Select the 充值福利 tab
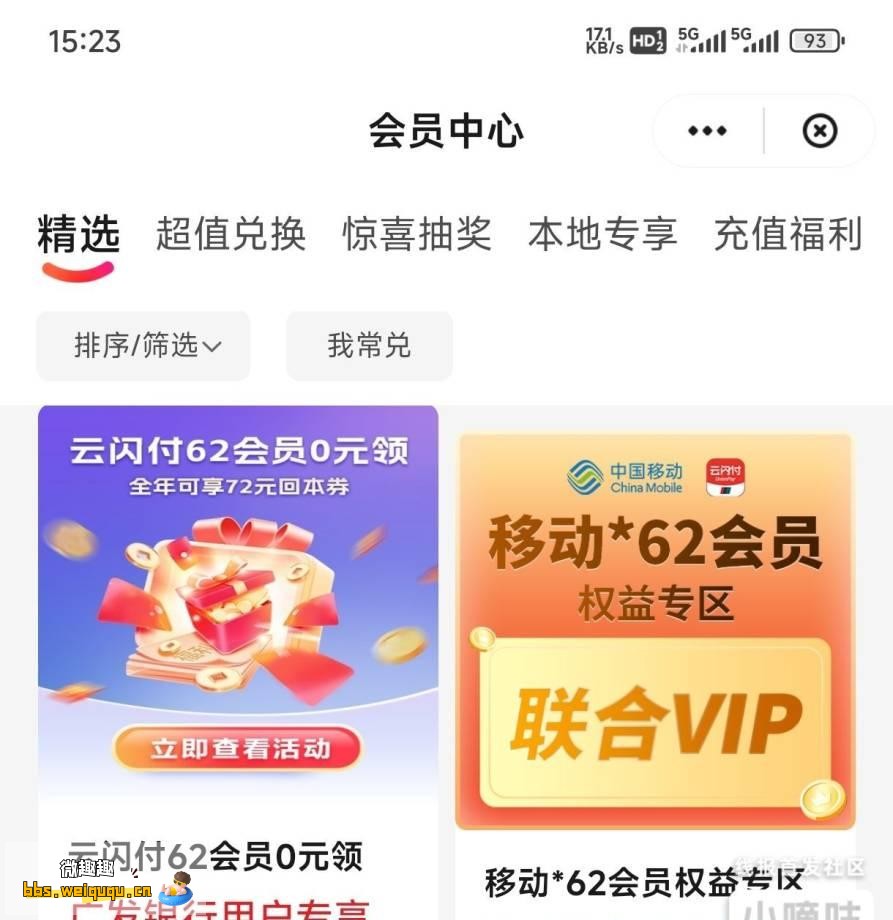893x920 pixels. pos(788,235)
